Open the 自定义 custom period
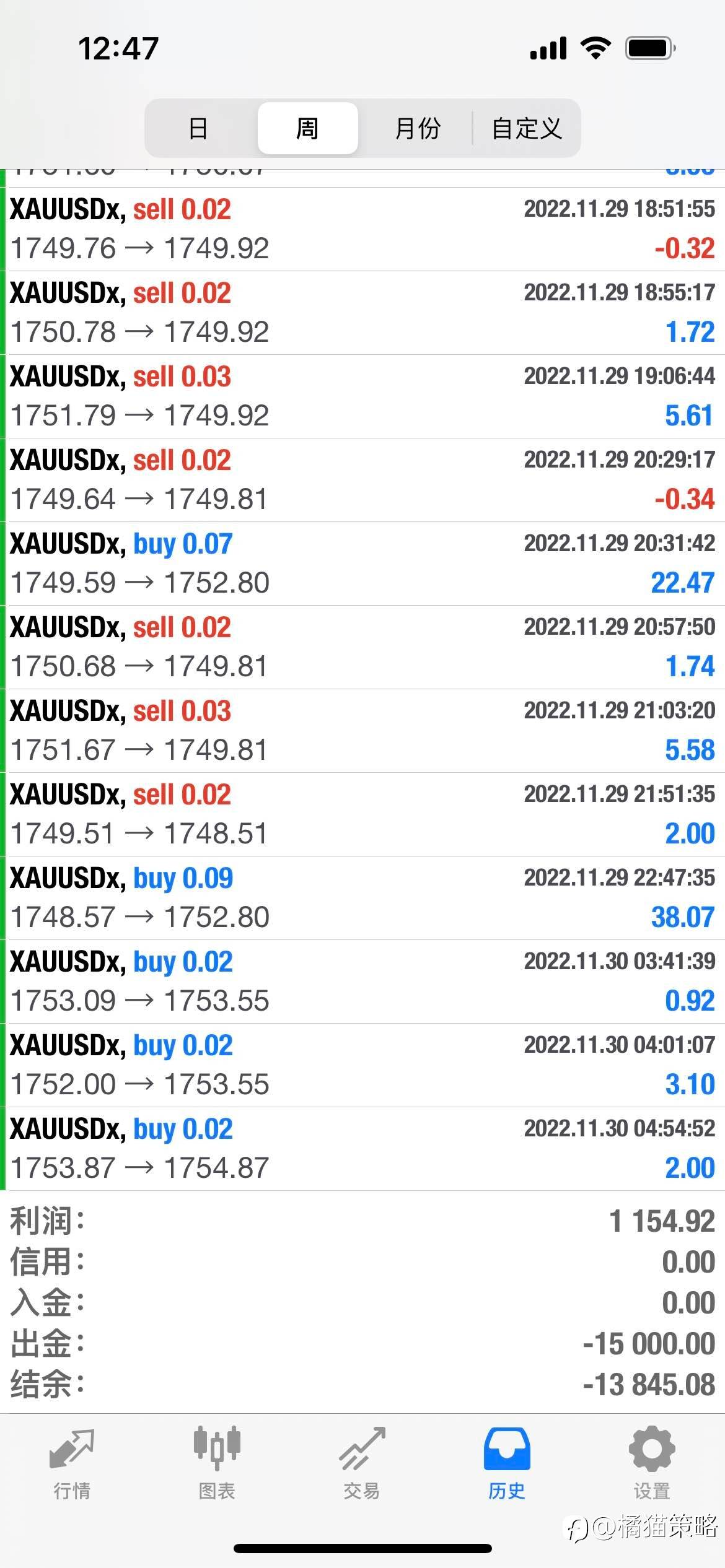The image size is (725, 1568). [527, 128]
